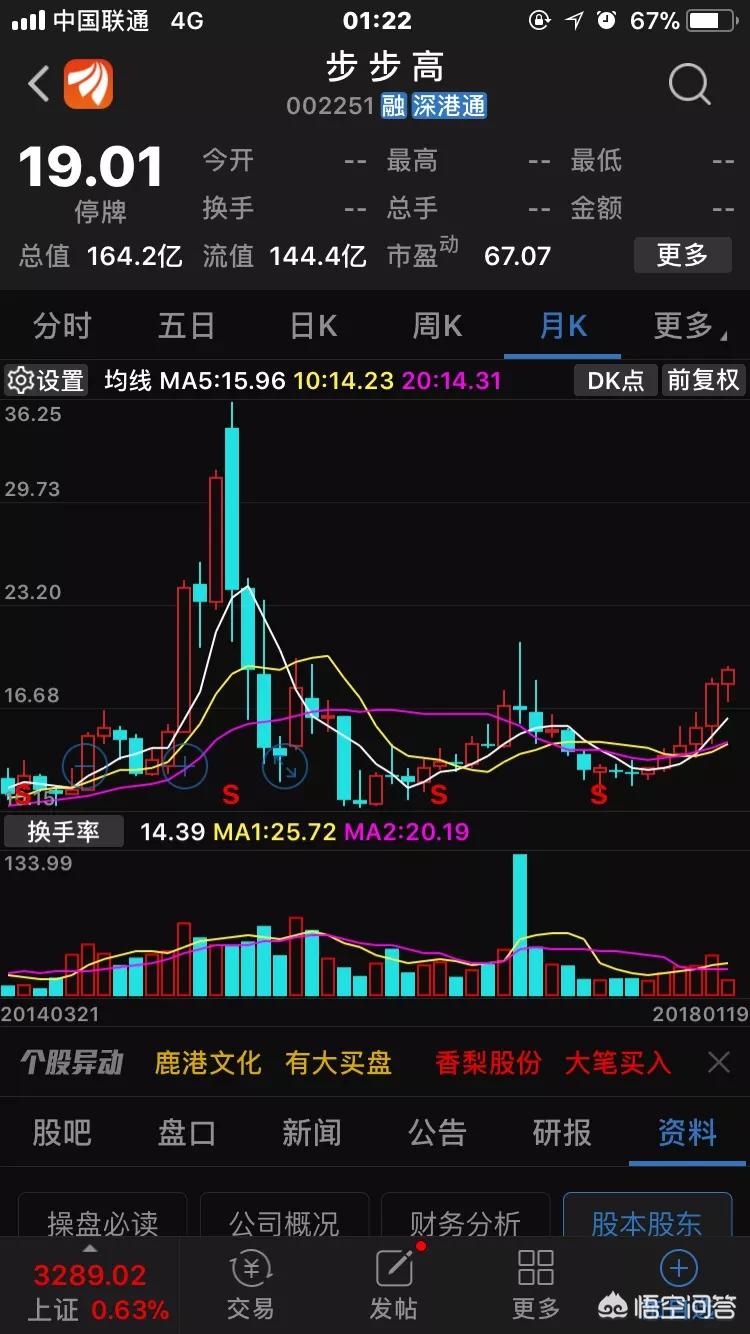This screenshot has height=1334, width=750.
Task: Open the 股吧 tab
Action: (62, 1133)
